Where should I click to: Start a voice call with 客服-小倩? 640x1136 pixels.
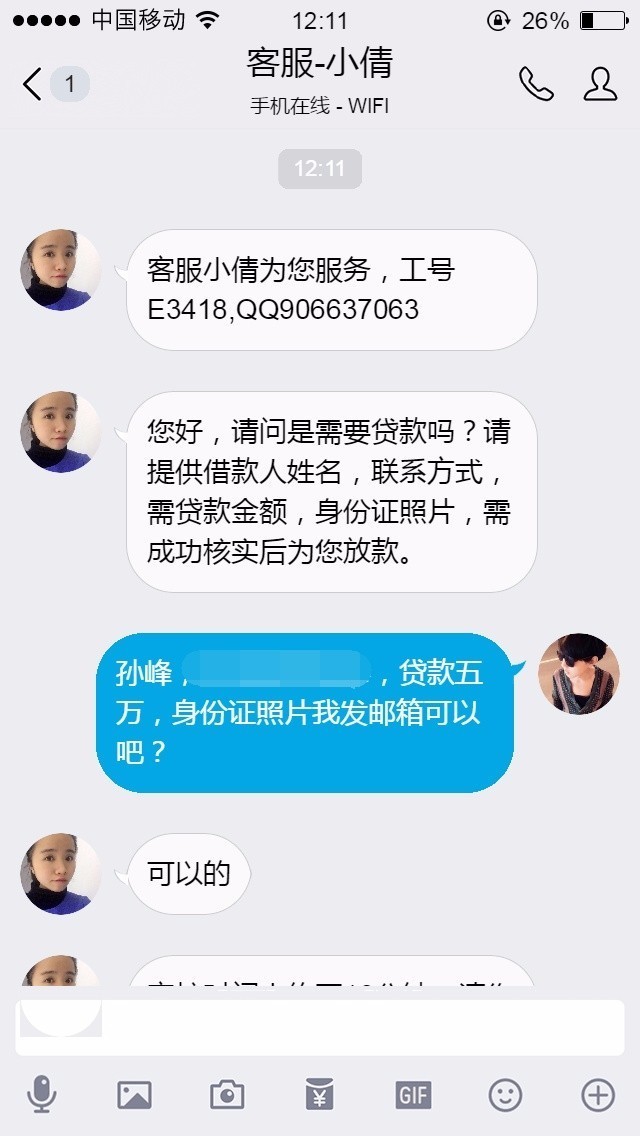536,84
